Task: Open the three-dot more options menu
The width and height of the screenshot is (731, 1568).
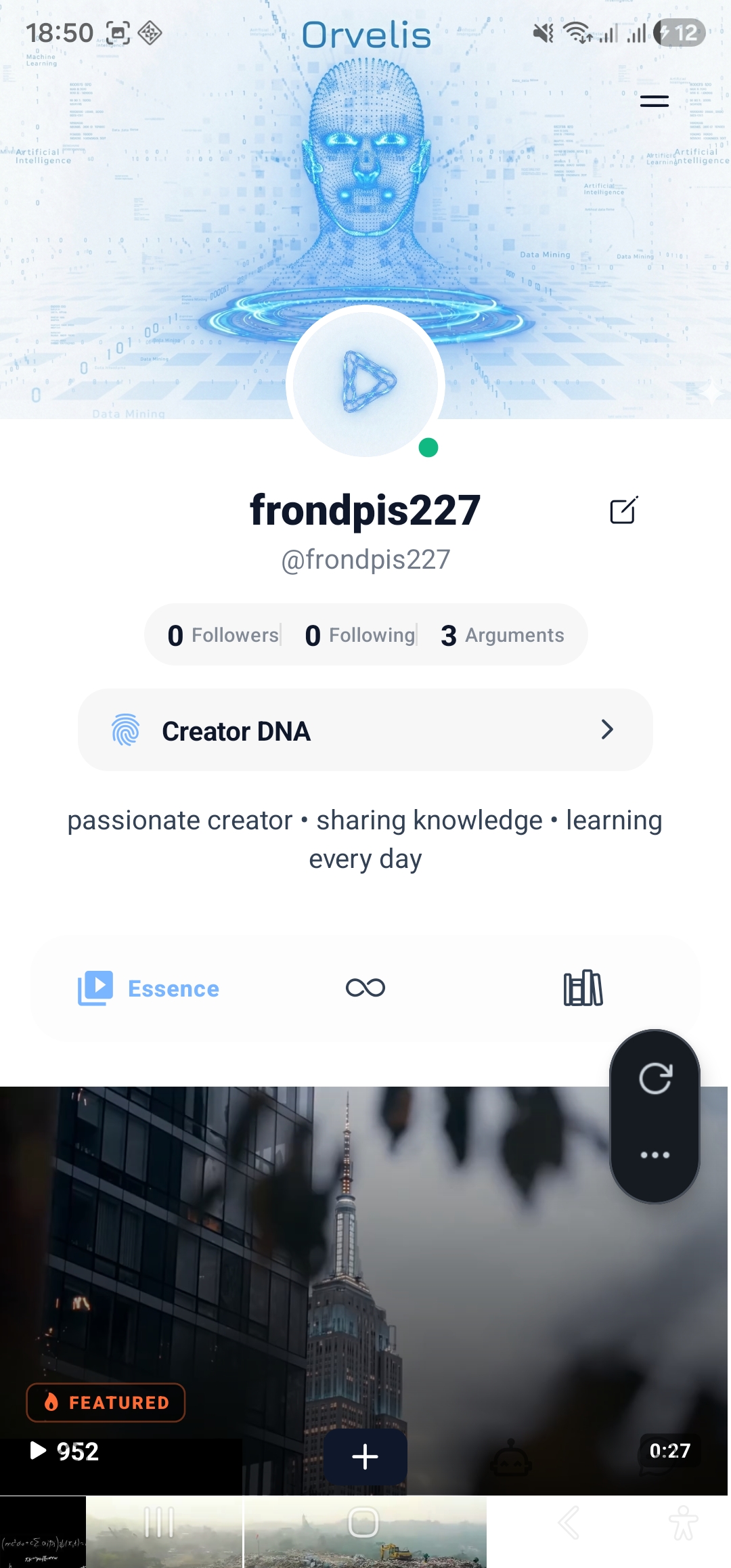Action: click(x=654, y=1153)
